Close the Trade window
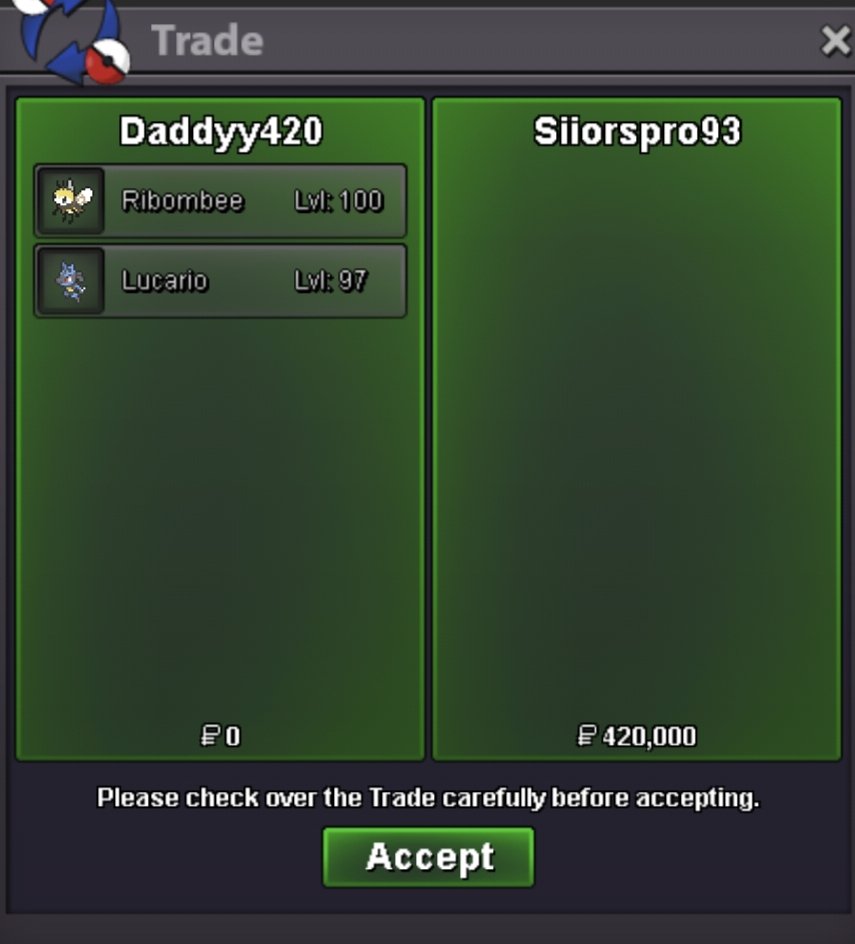This screenshot has height=944, width=855. click(833, 41)
